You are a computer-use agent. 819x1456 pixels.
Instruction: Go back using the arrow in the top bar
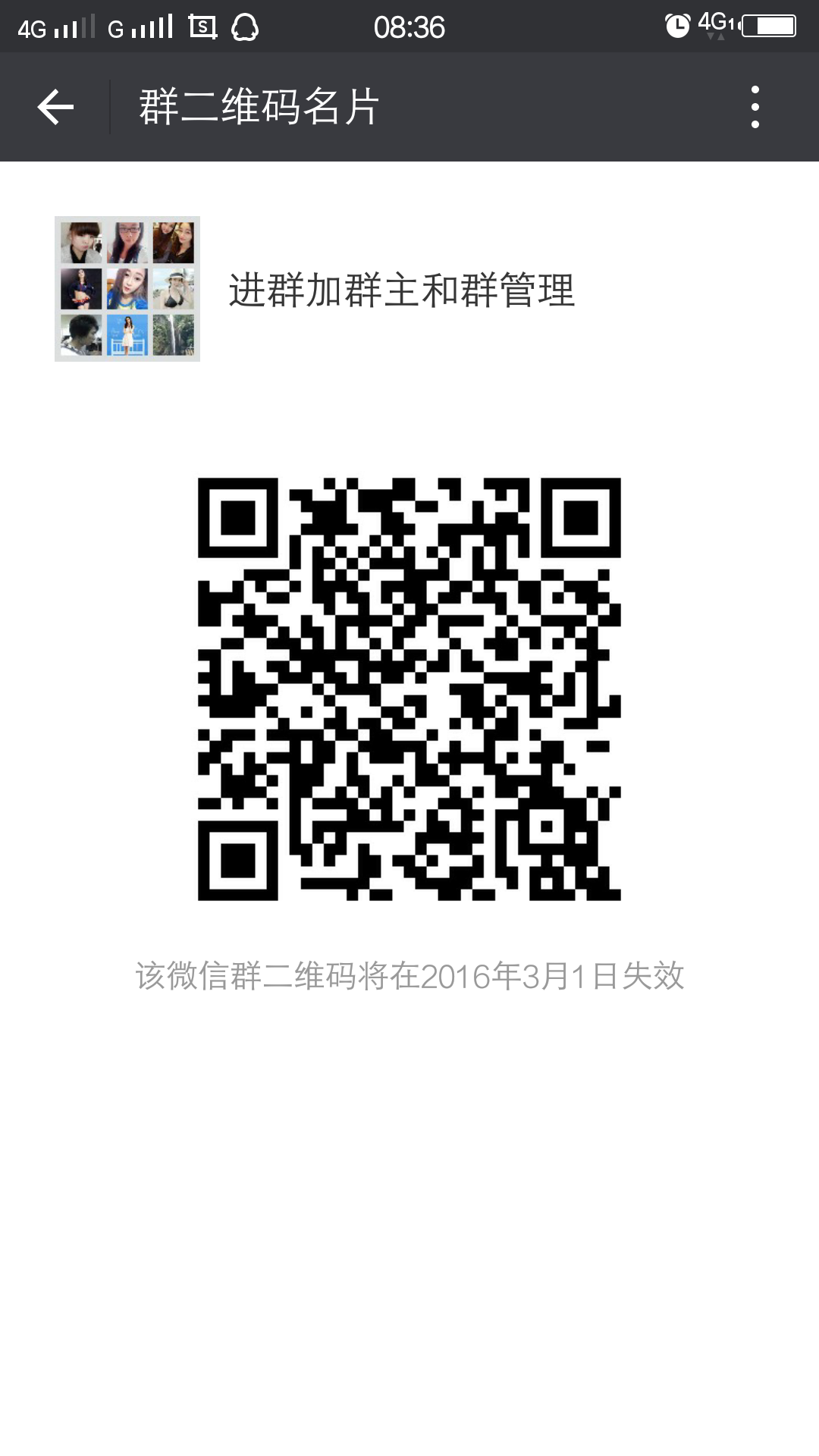[55, 107]
